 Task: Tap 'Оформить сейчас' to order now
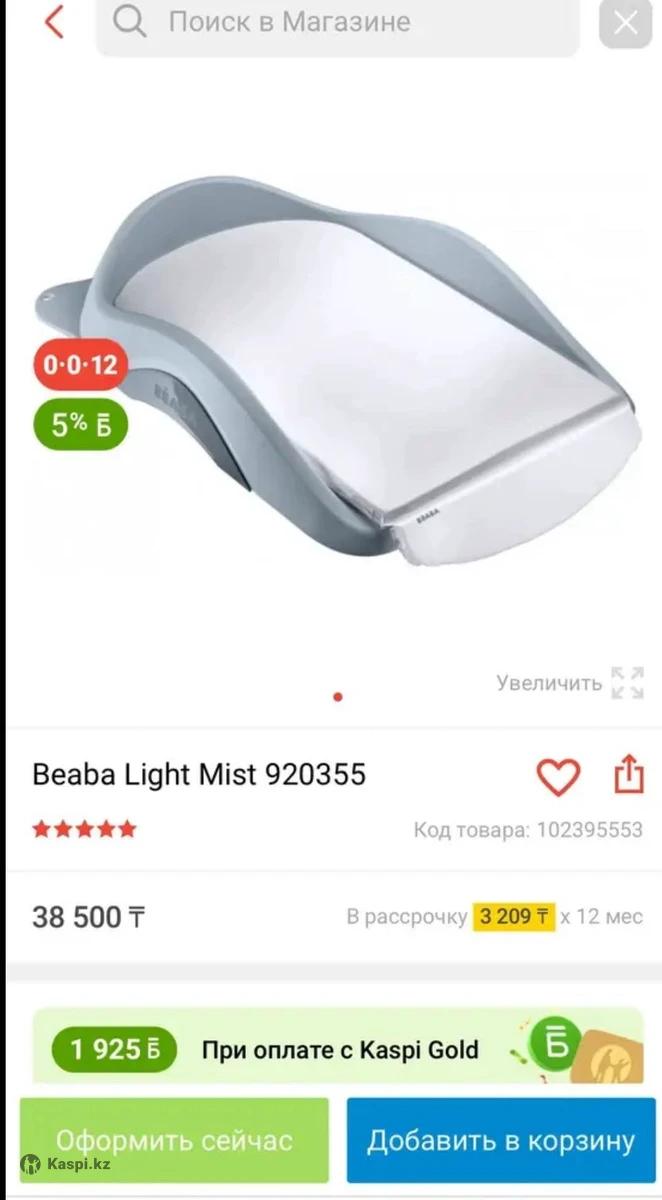coord(175,1140)
